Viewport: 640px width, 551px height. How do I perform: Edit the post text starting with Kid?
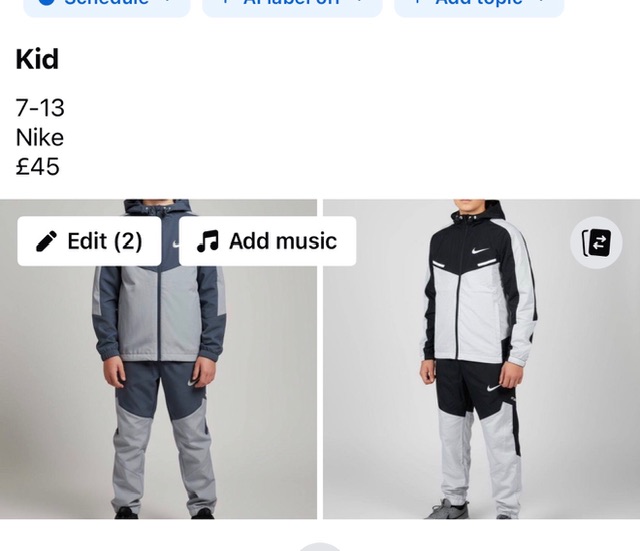[x=40, y=112]
